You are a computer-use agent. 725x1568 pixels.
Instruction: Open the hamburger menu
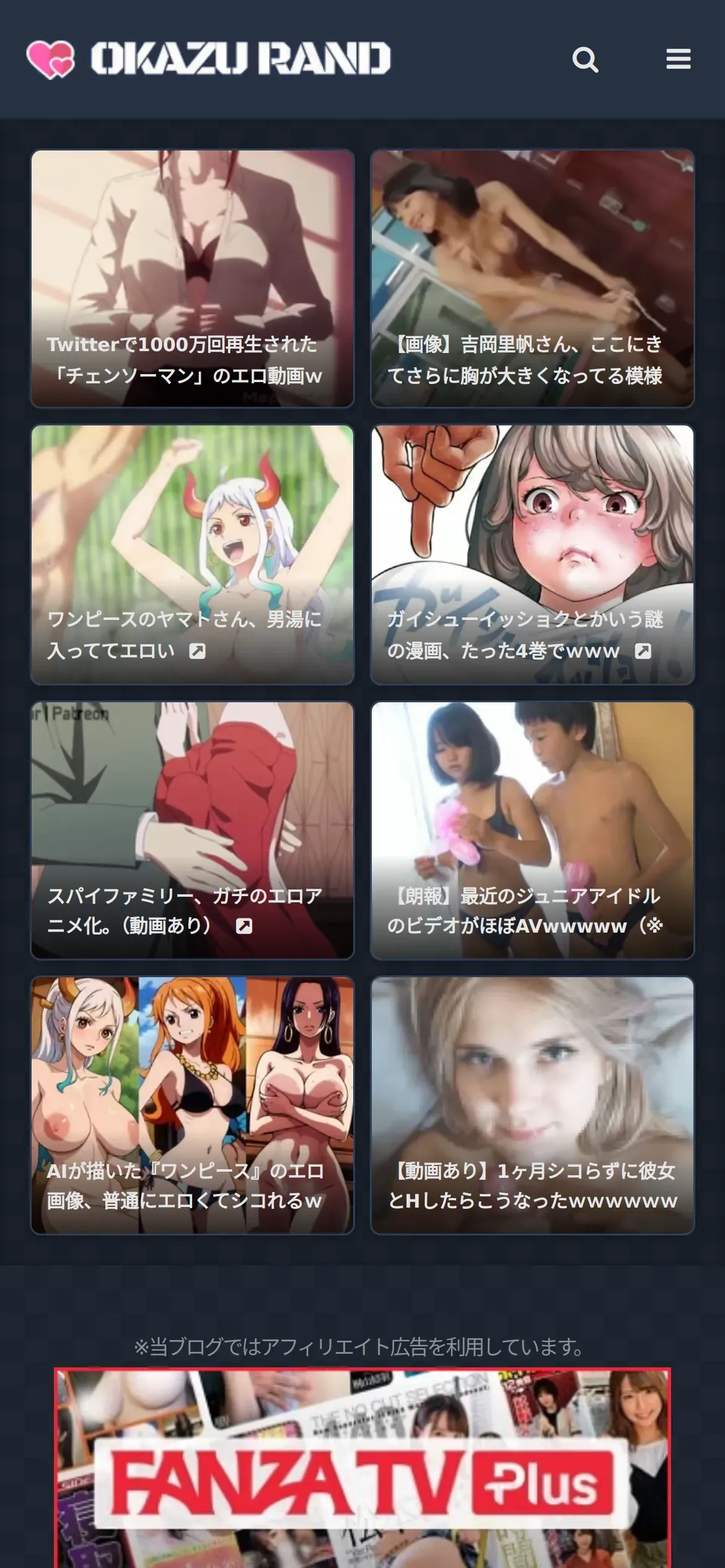pyautogui.click(x=678, y=59)
